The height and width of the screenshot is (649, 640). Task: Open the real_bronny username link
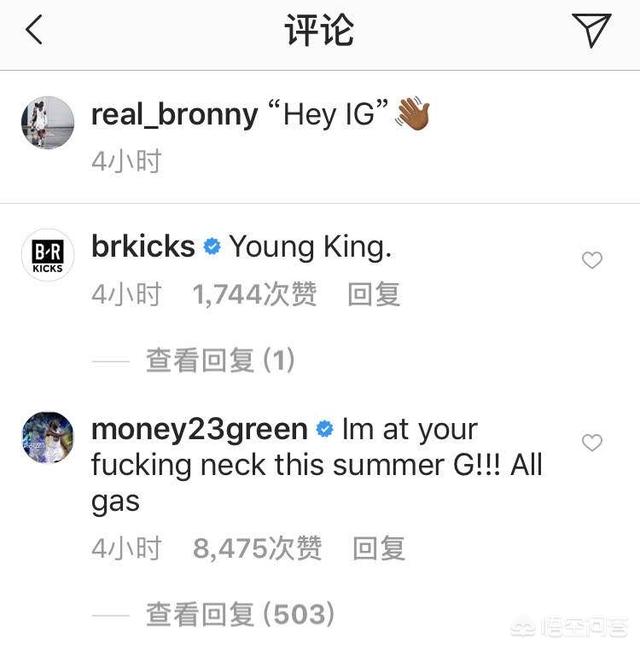(x=174, y=115)
